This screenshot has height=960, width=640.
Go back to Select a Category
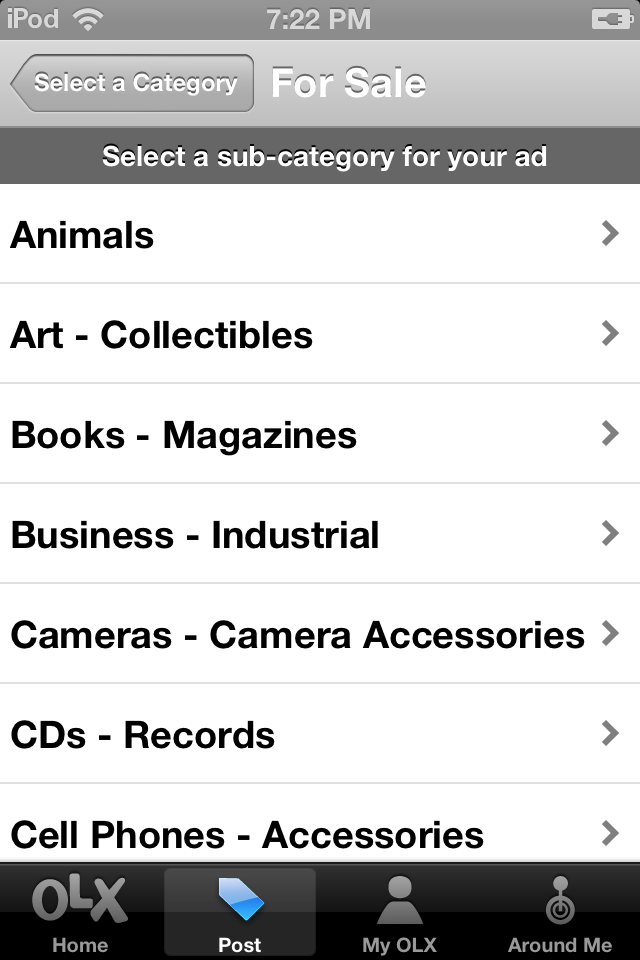[133, 83]
